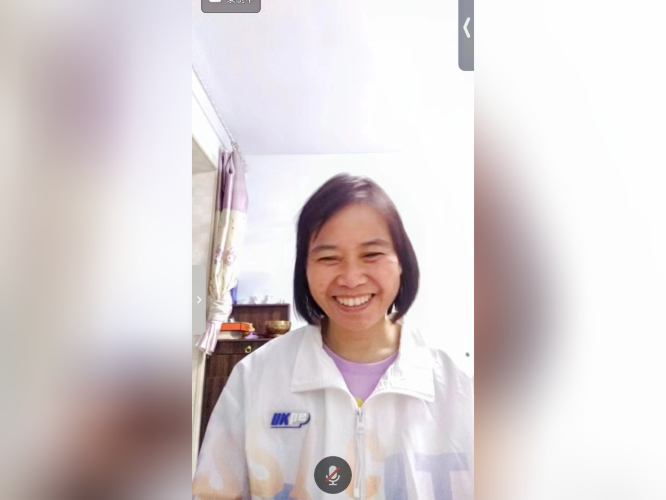Expand the left edge arrow handle
666x500 pixels.
tap(199, 300)
